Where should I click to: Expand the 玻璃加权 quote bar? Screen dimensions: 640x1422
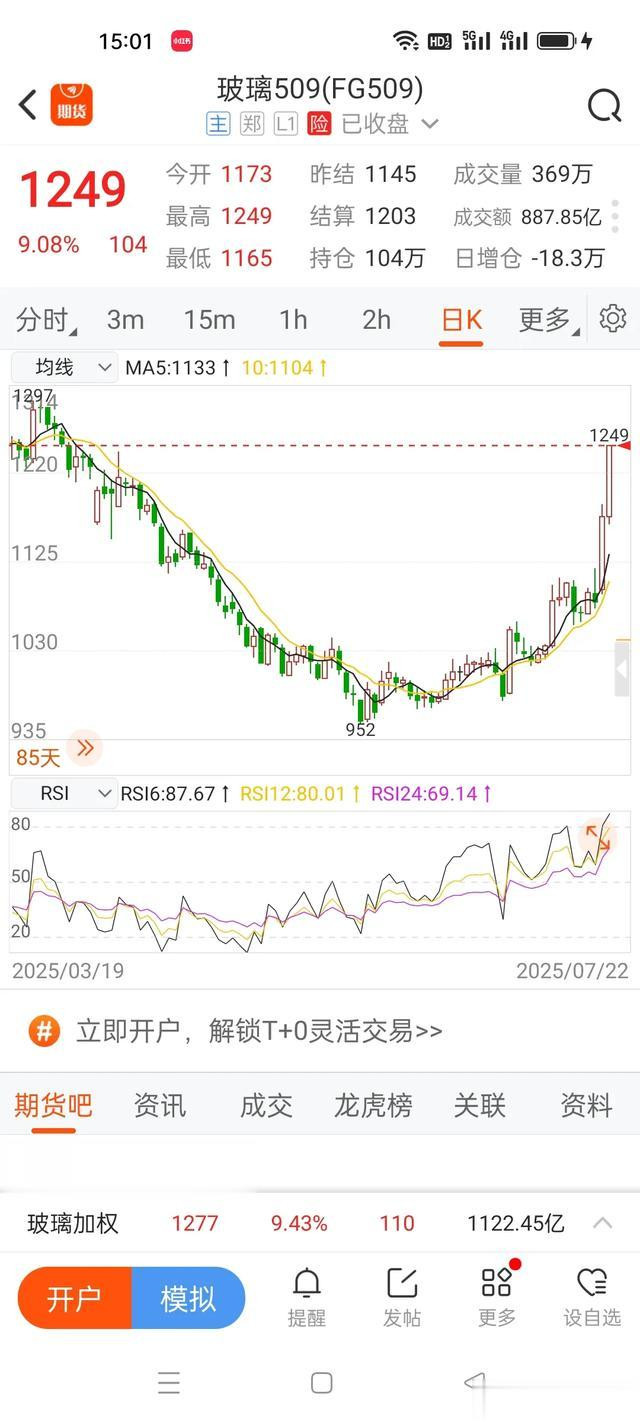pos(603,1223)
